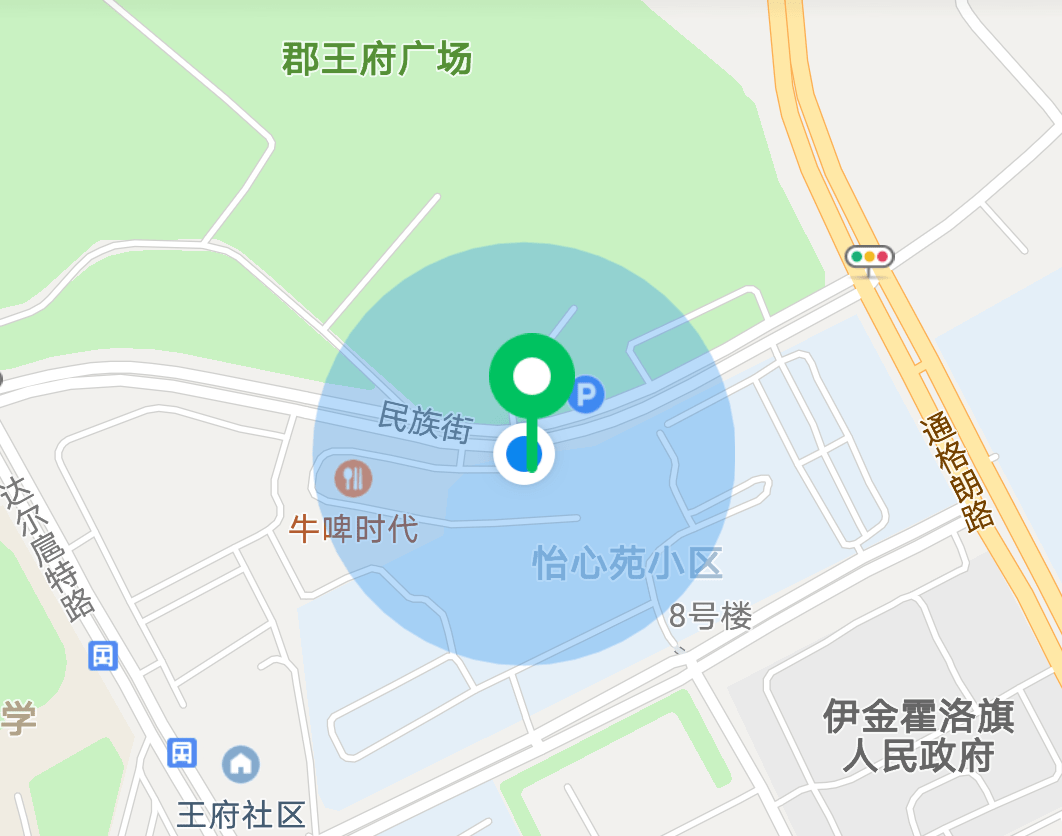Tap the blue parking P icon

coord(586,394)
